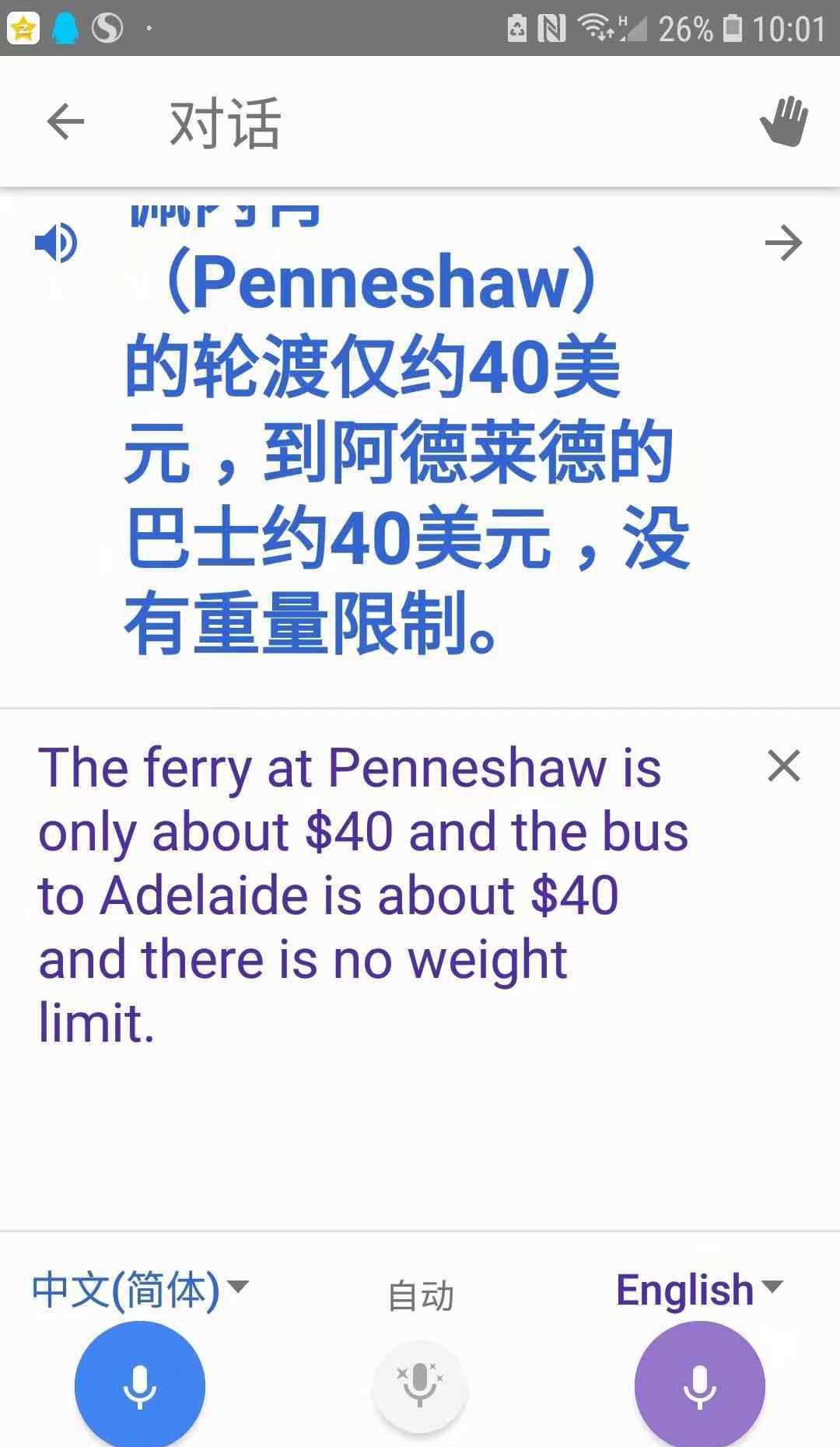Play the Chinese translation audio

click(56, 243)
